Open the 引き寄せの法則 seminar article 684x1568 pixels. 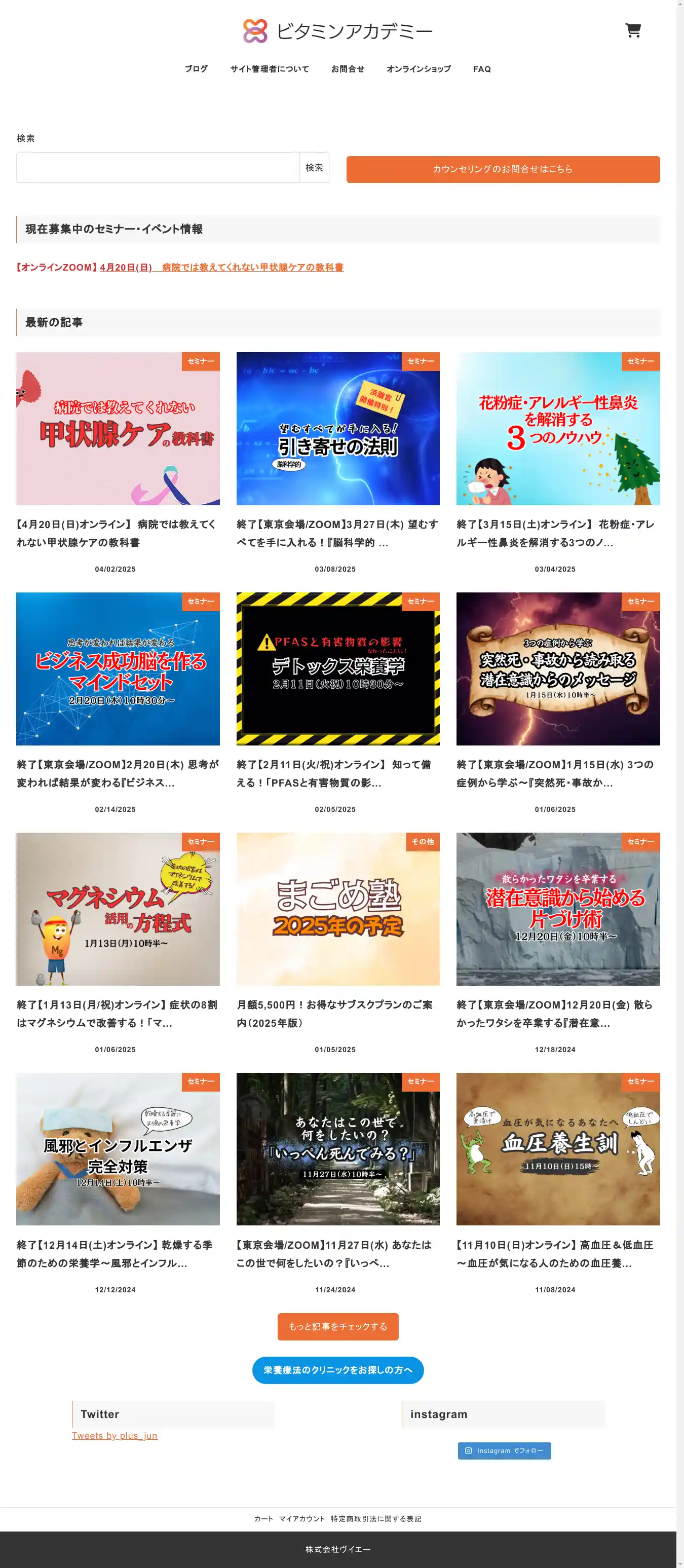pyautogui.click(x=338, y=429)
